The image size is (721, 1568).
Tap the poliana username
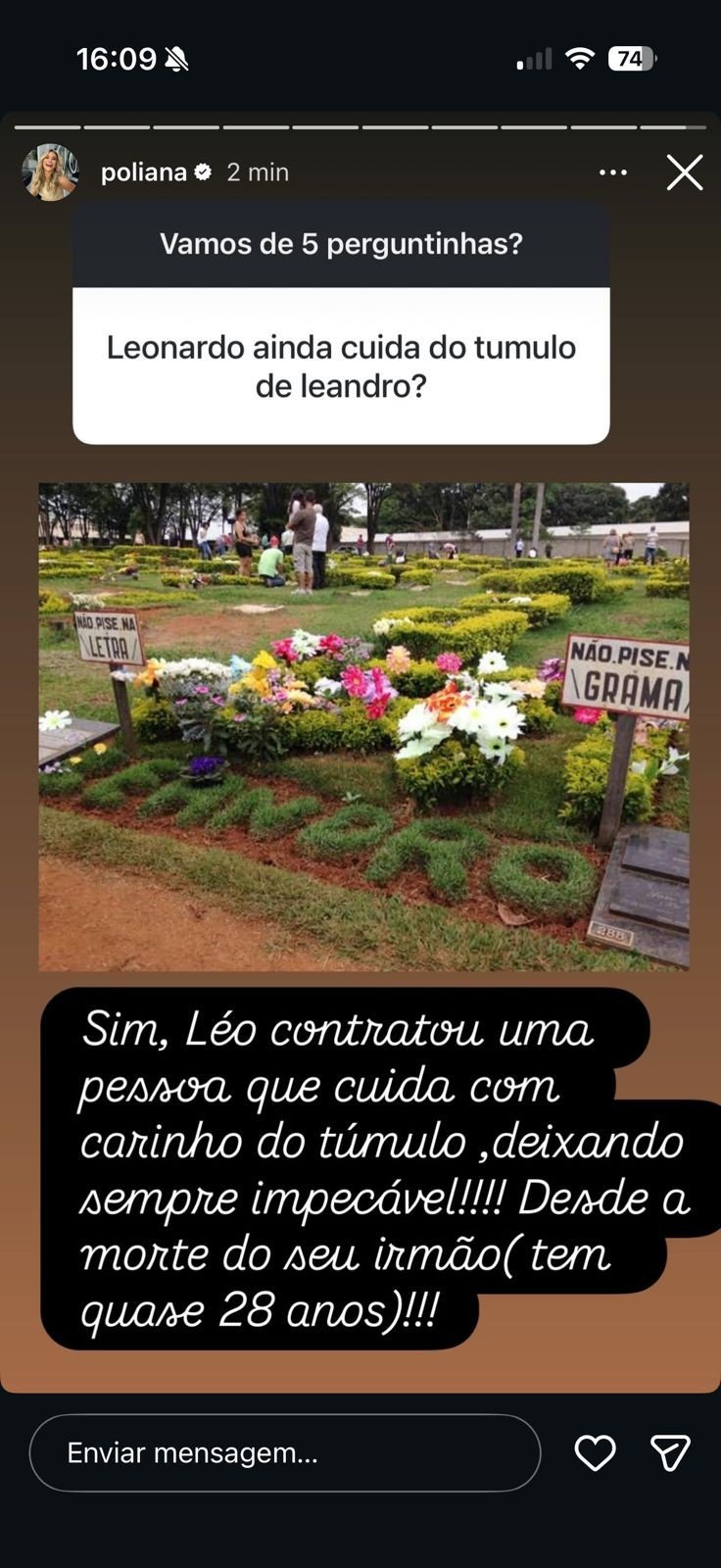click(x=143, y=172)
